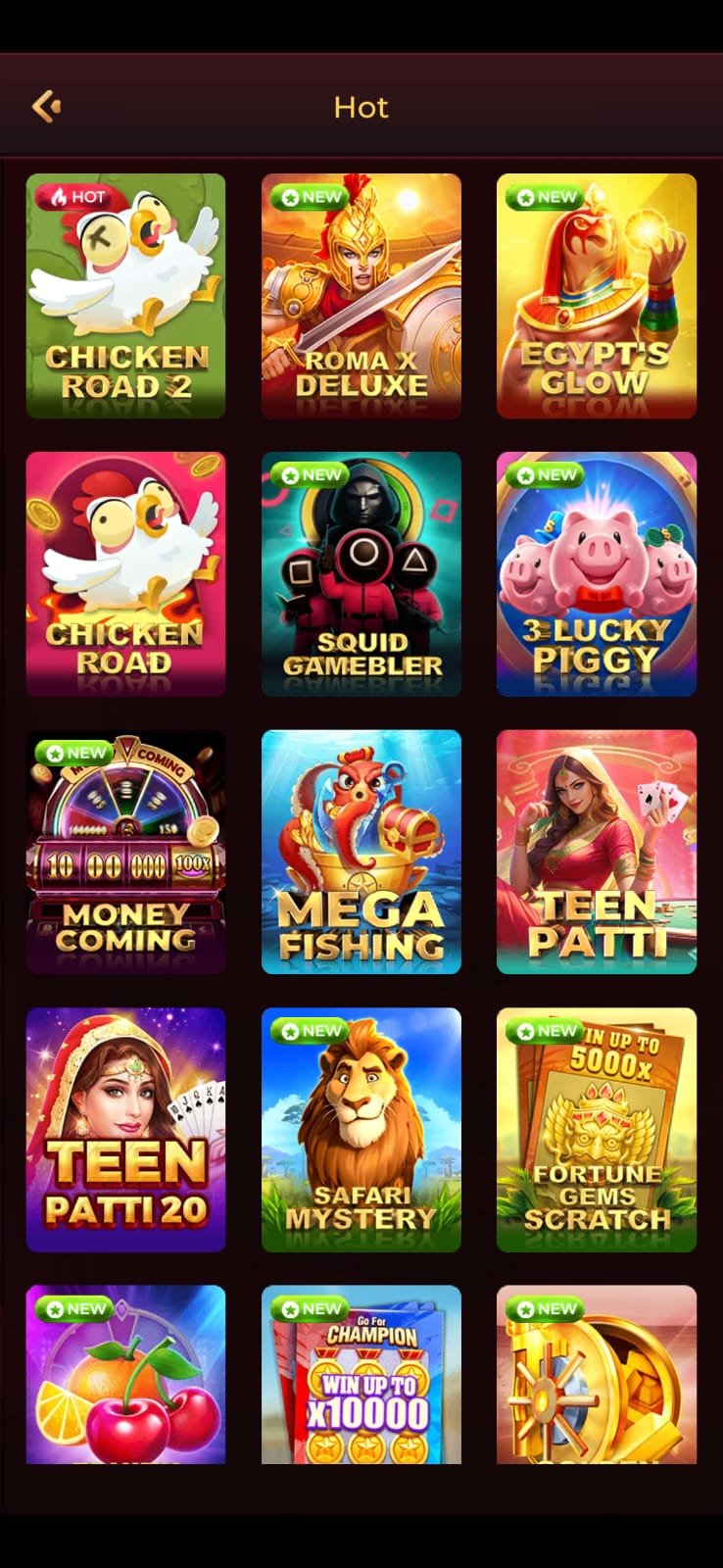Viewport: 723px width, 1568px height.
Task: Launch Roma X Deluxe
Action: [361, 296]
